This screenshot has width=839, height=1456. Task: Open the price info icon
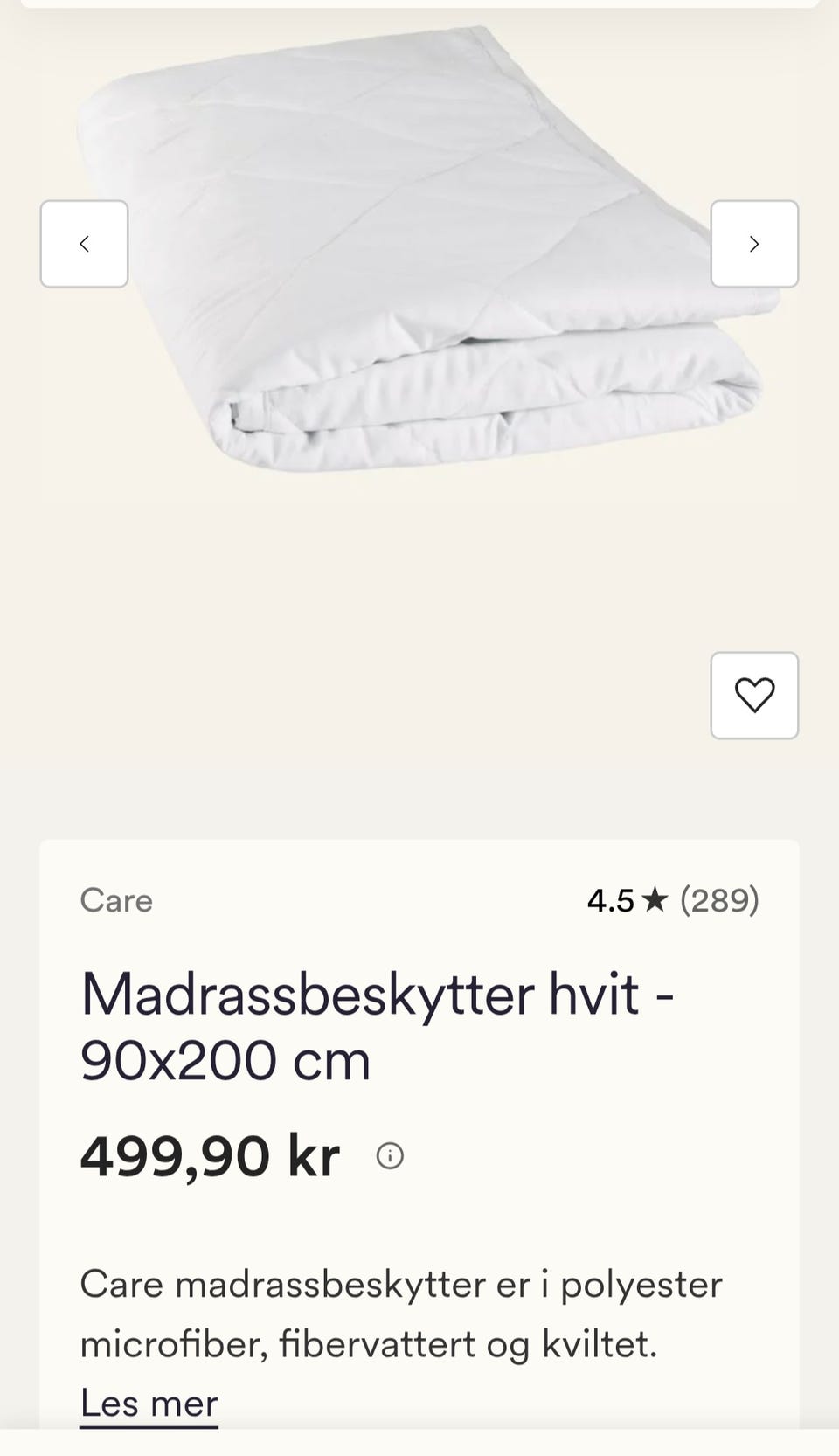(x=390, y=1156)
